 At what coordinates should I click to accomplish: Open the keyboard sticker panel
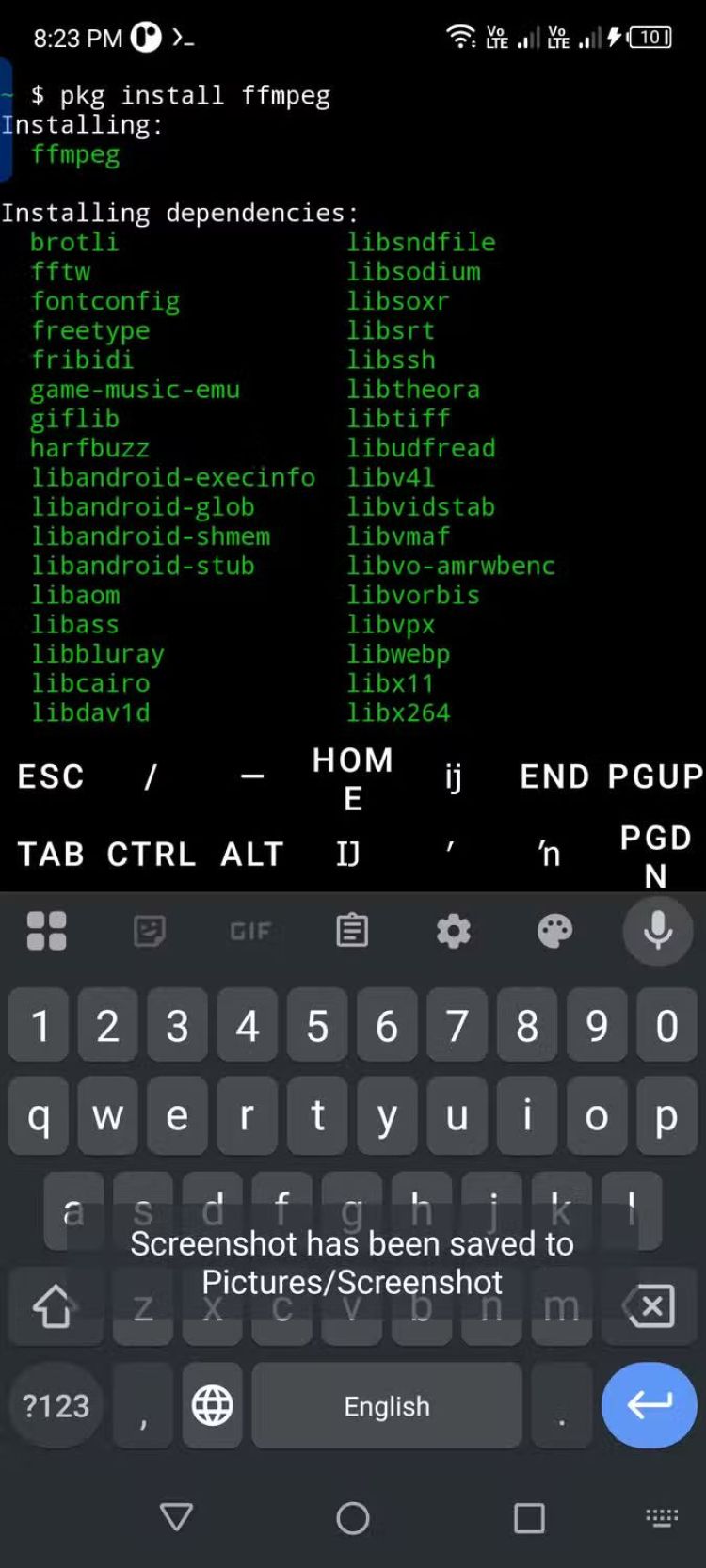pyautogui.click(x=149, y=931)
